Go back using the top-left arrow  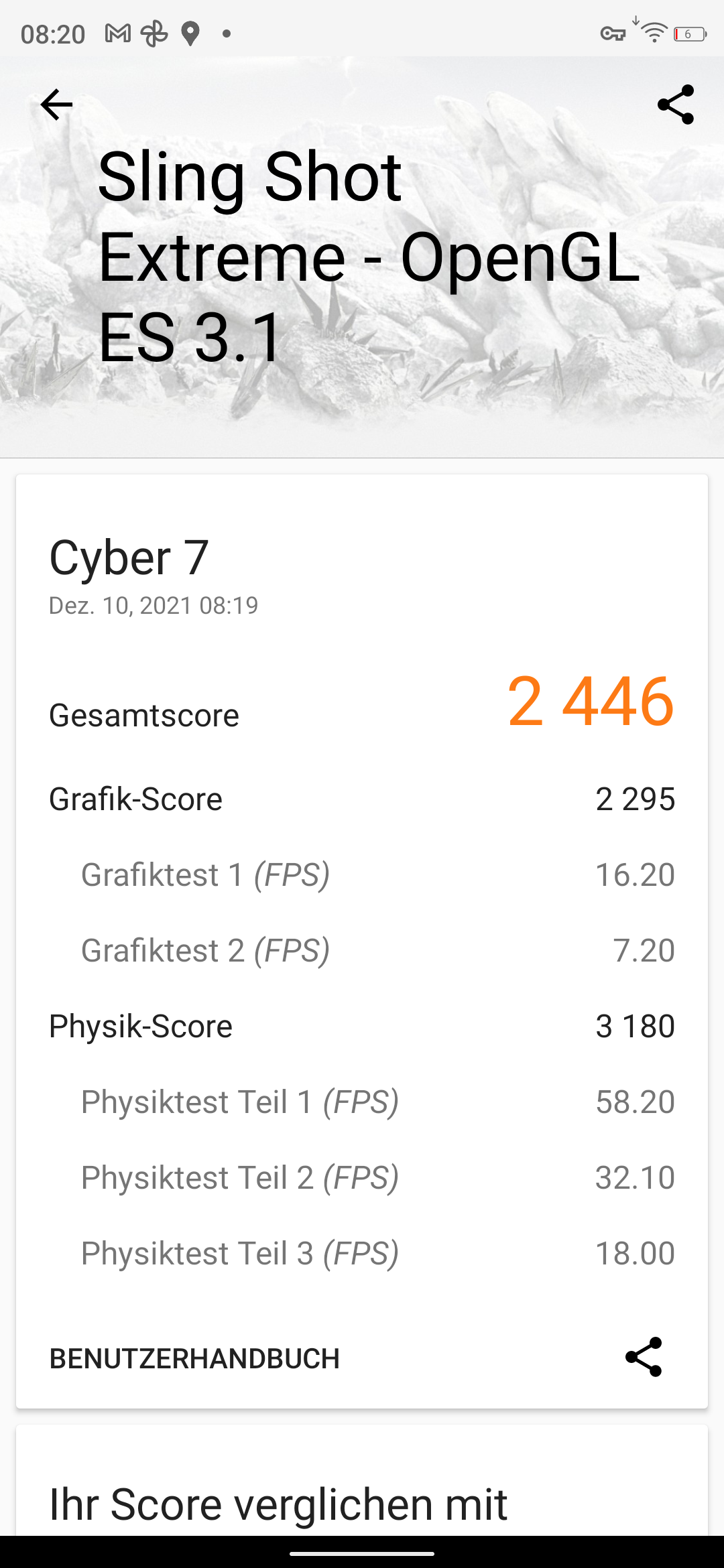tap(56, 105)
